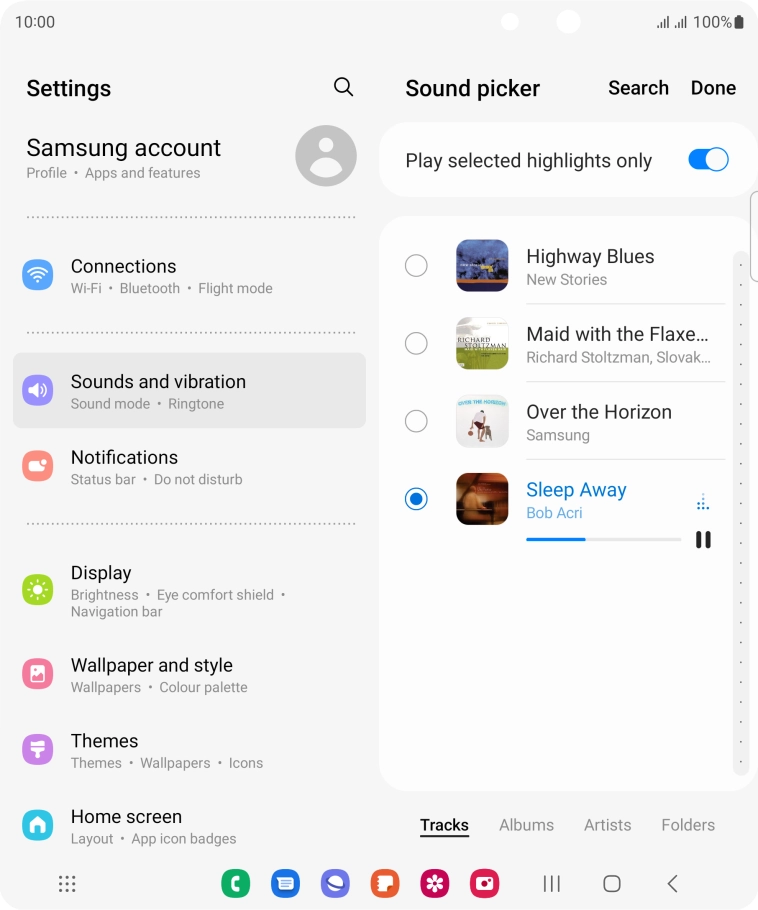Toggle Play selected highlights only
This screenshot has height=910, width=758.
[x=708, y=160]
